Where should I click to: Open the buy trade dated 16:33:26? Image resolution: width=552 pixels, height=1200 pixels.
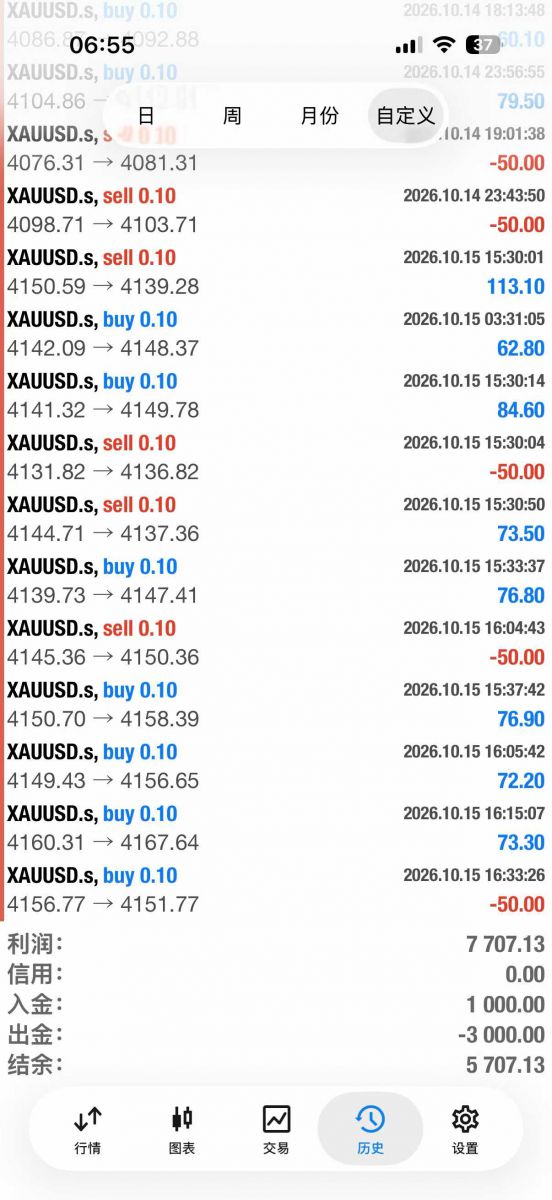[x=276, y=891]
